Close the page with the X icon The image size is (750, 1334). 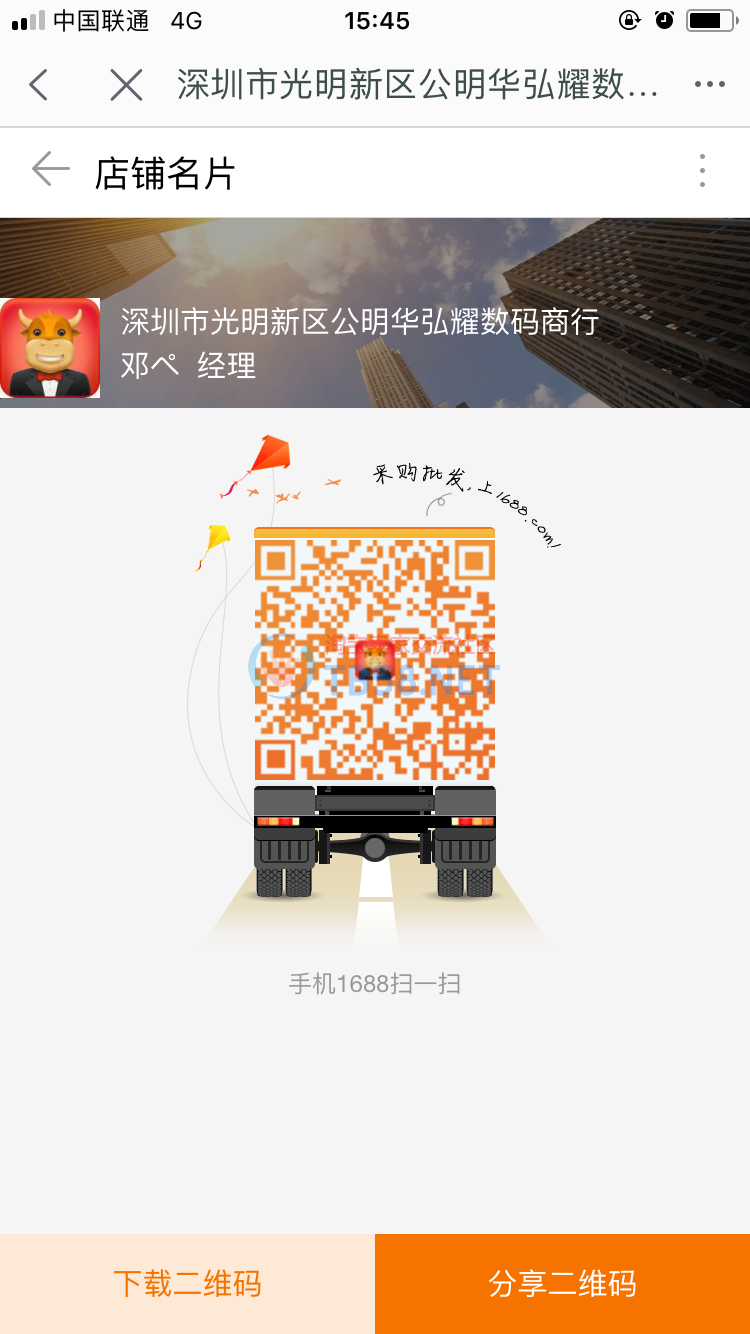pyautogui.click(x=126, y=86)
